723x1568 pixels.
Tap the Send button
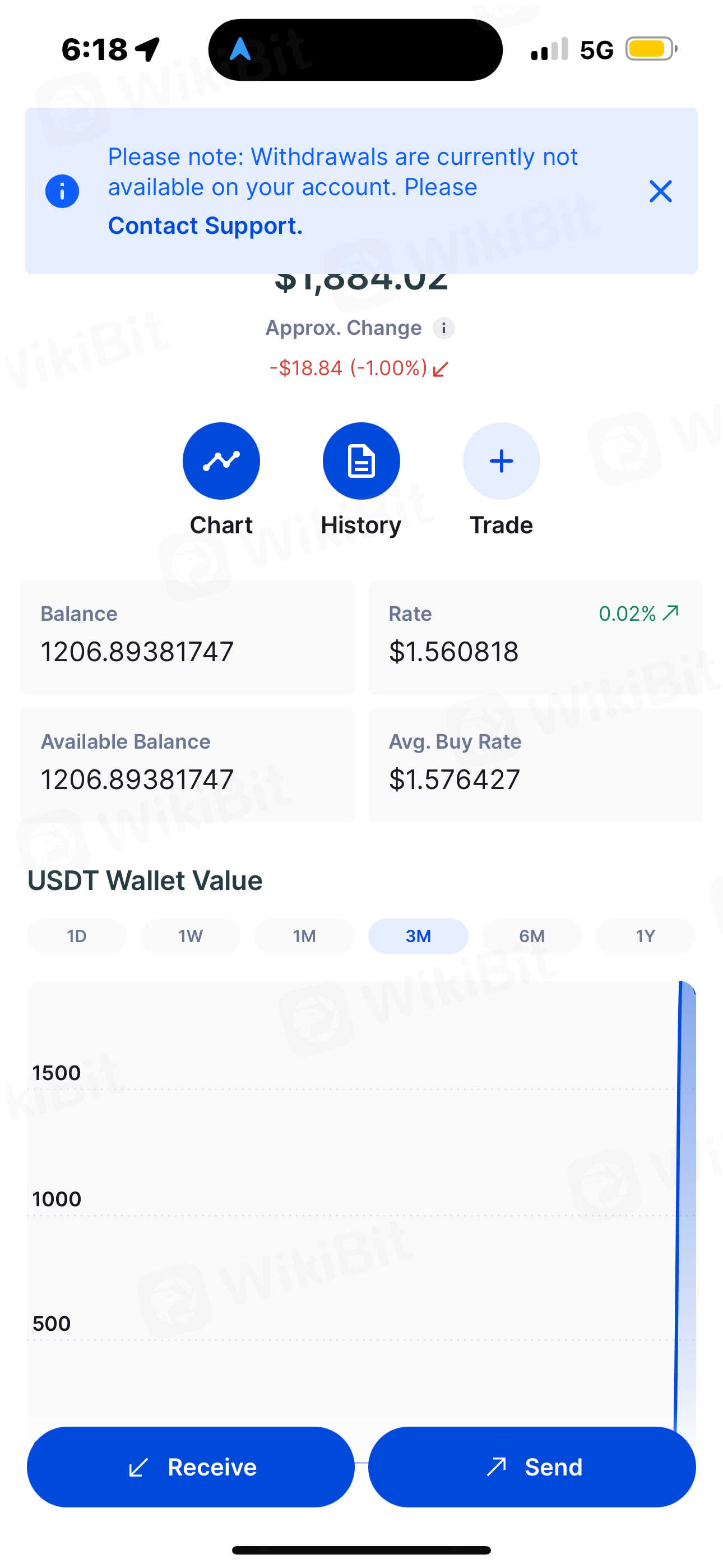(x=532, y=1466)
